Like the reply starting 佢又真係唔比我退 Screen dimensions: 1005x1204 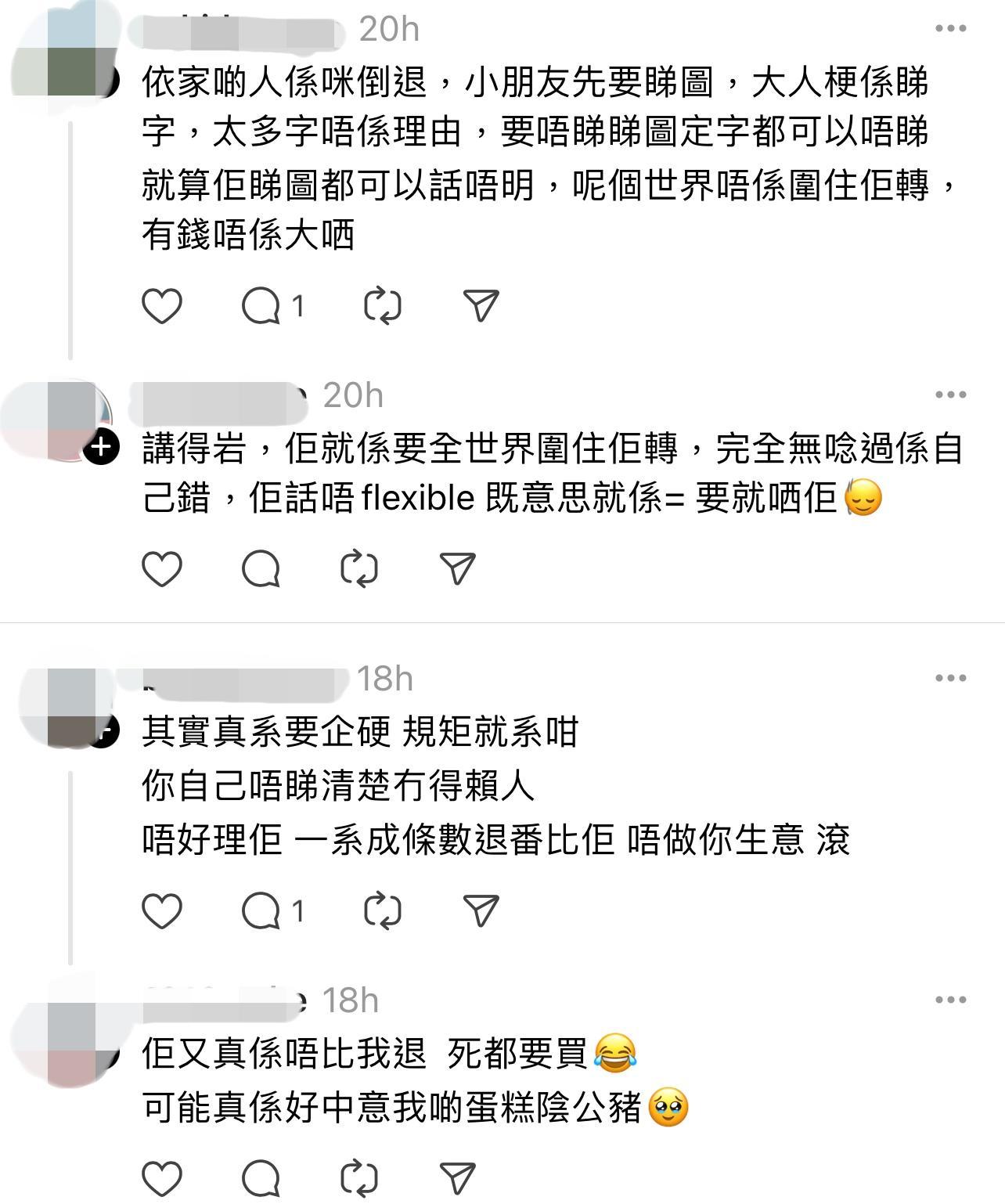pyautogui.click(x=162, y=1178)
